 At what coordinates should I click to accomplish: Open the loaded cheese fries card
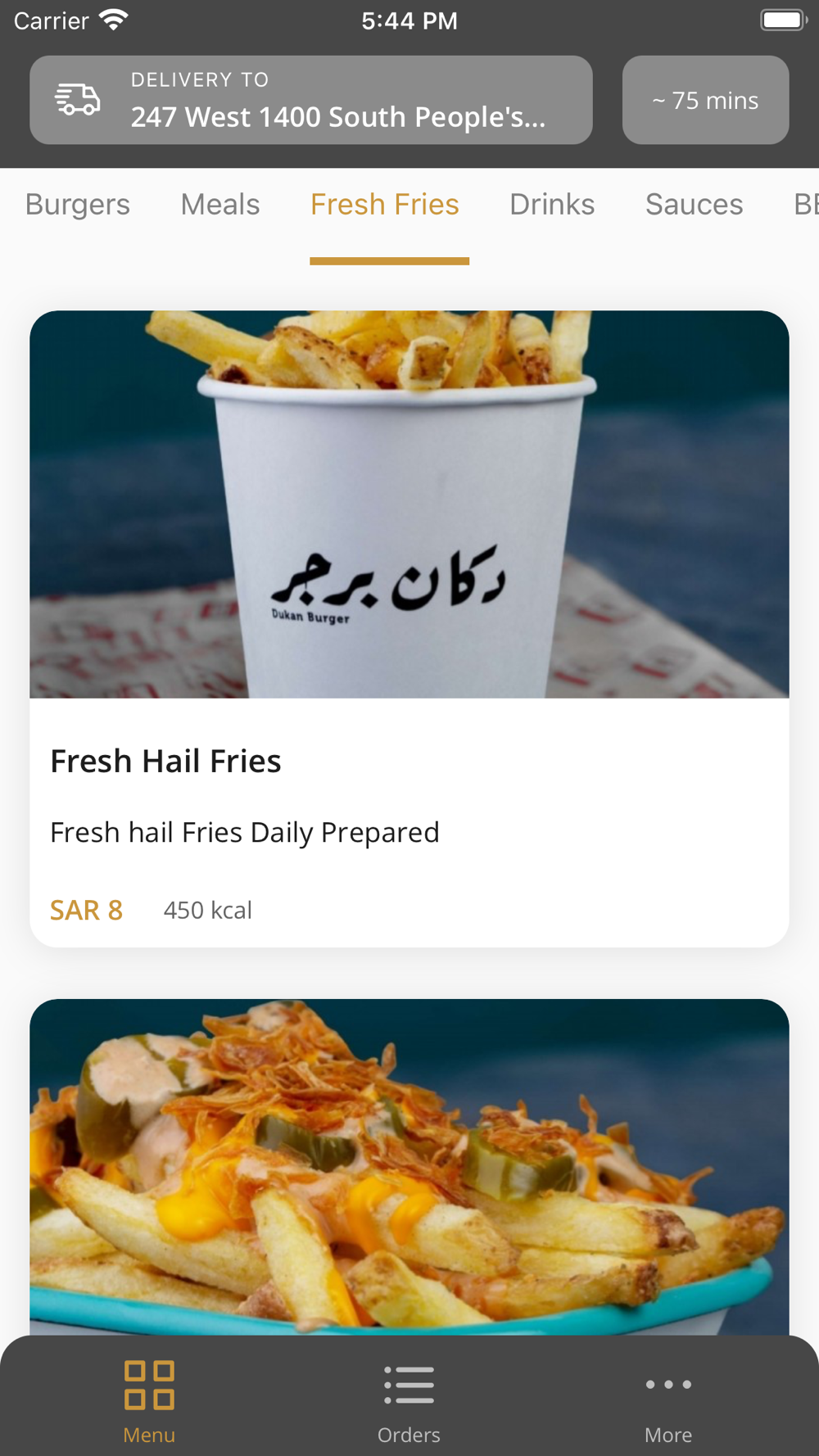click(x=409, y=1163)
